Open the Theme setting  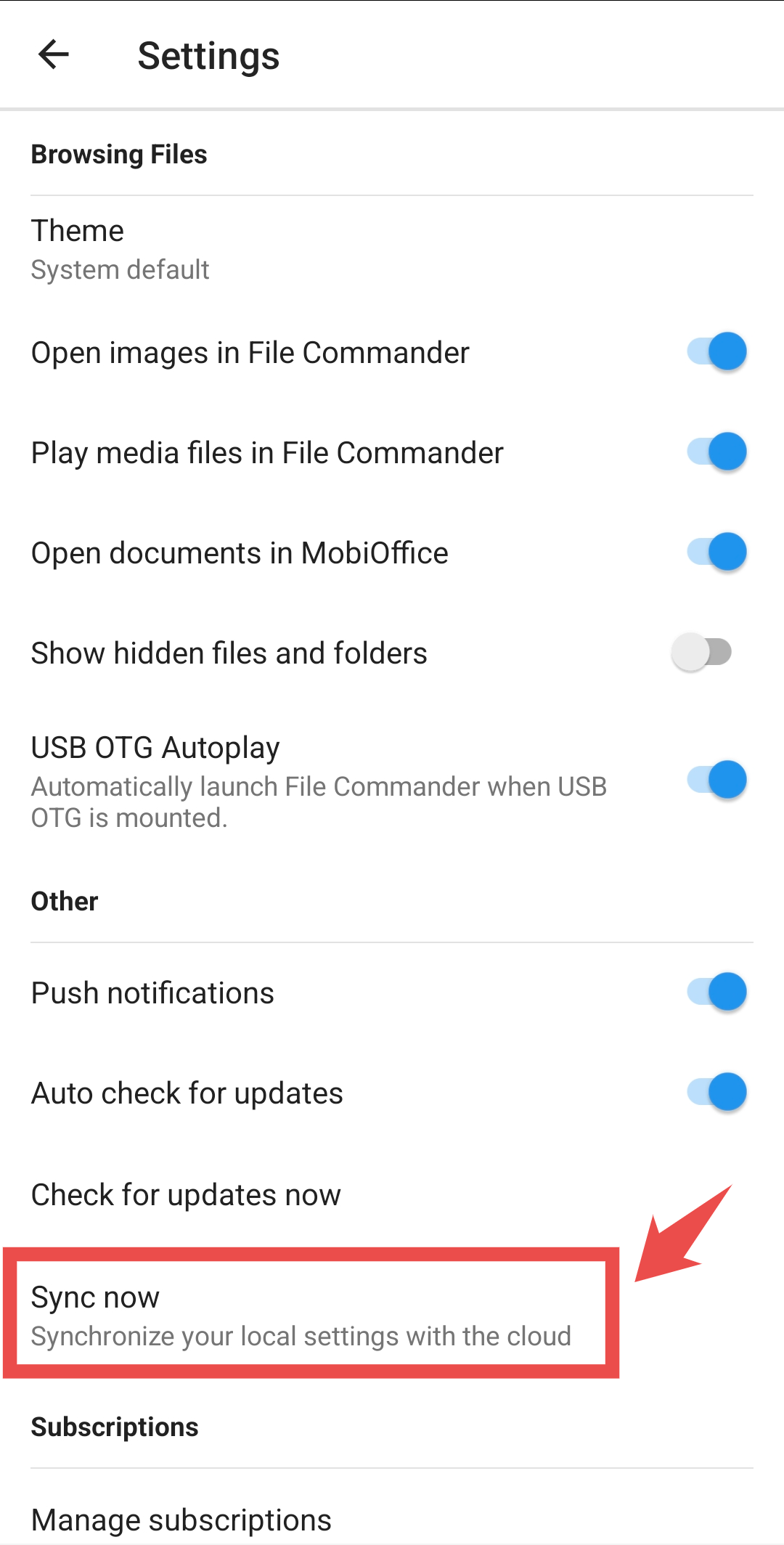(121, 249)
